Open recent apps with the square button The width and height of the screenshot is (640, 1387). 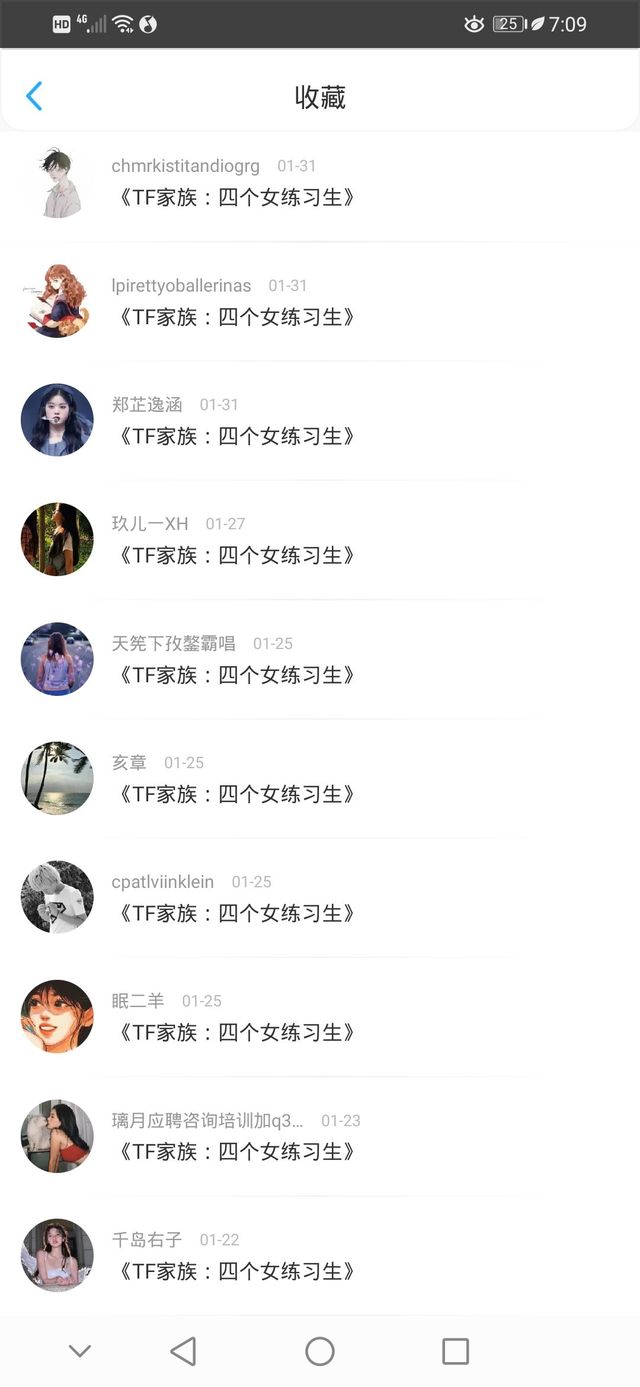click(x=455, y=1352)
